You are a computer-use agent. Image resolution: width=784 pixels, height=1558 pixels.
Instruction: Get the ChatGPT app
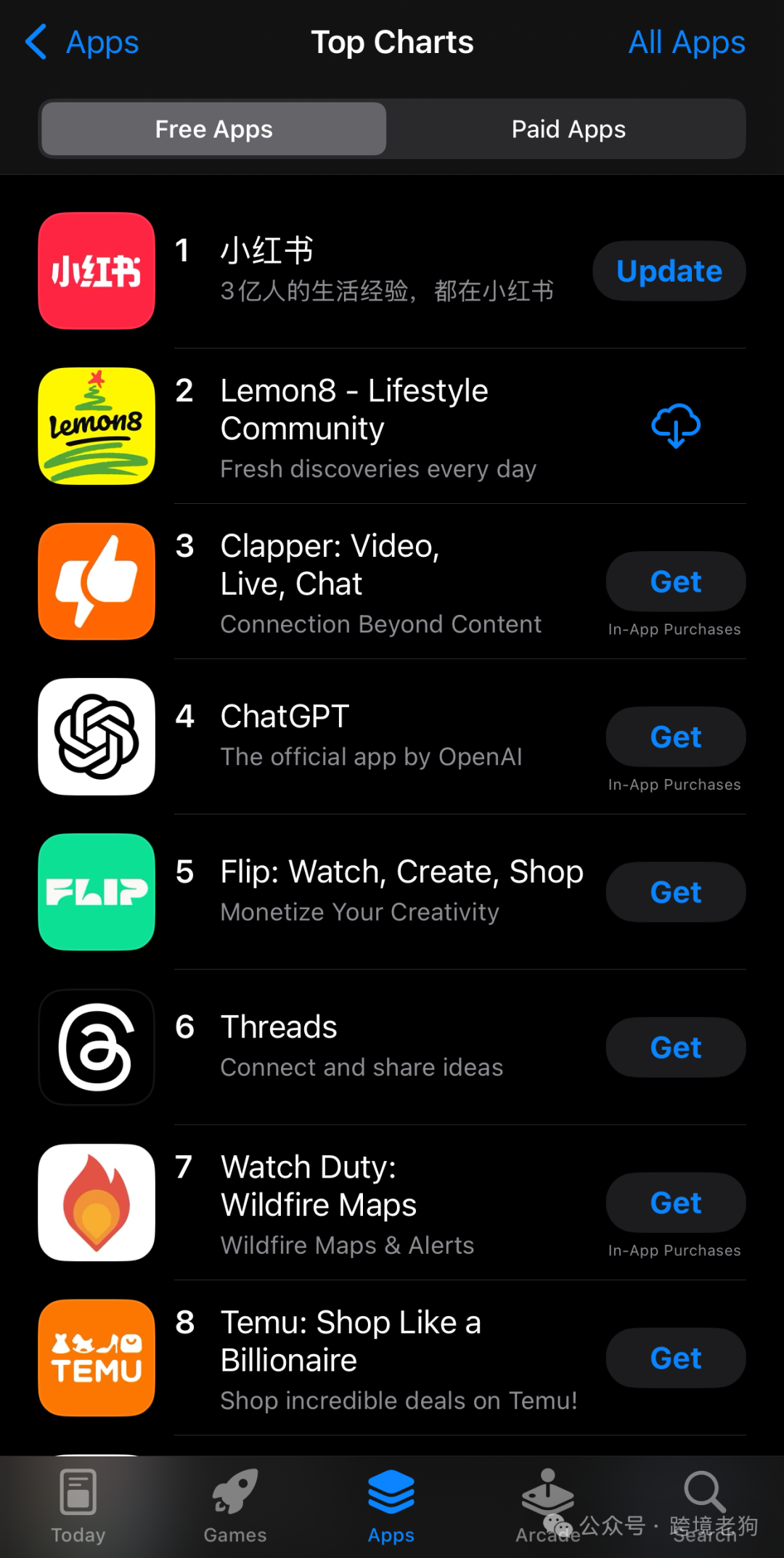(x=675, y=737)
